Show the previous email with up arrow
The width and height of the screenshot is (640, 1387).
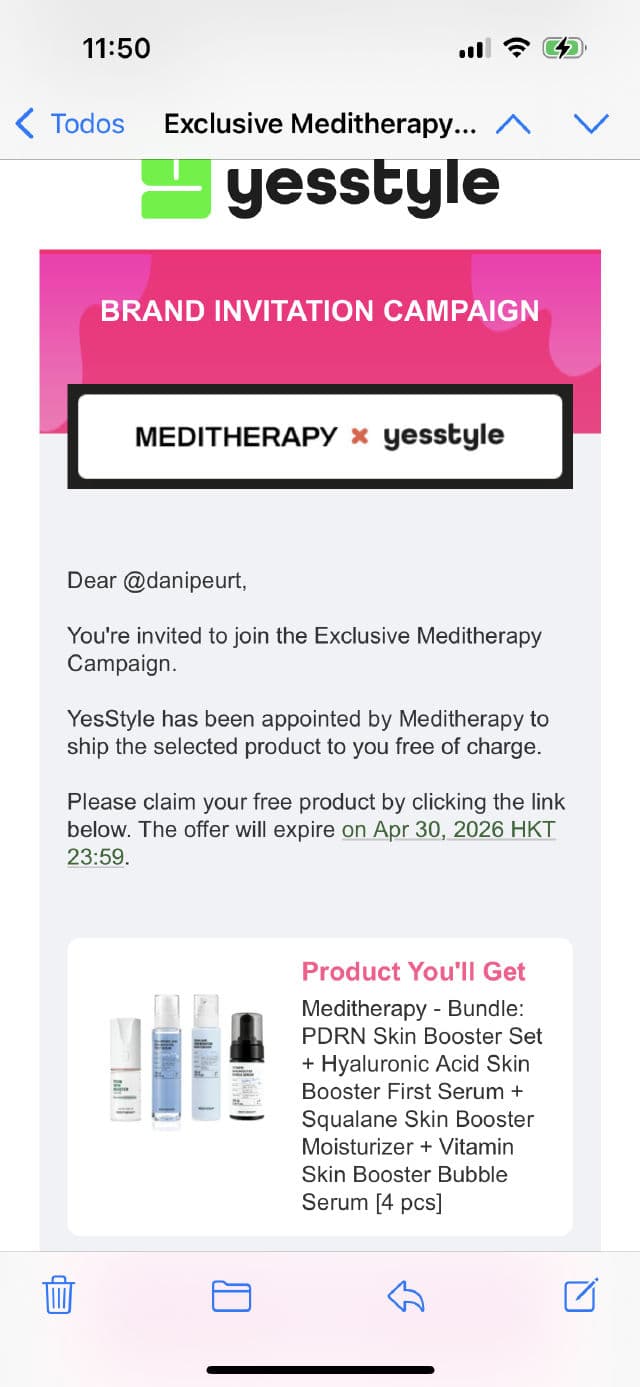pos(513,124)
